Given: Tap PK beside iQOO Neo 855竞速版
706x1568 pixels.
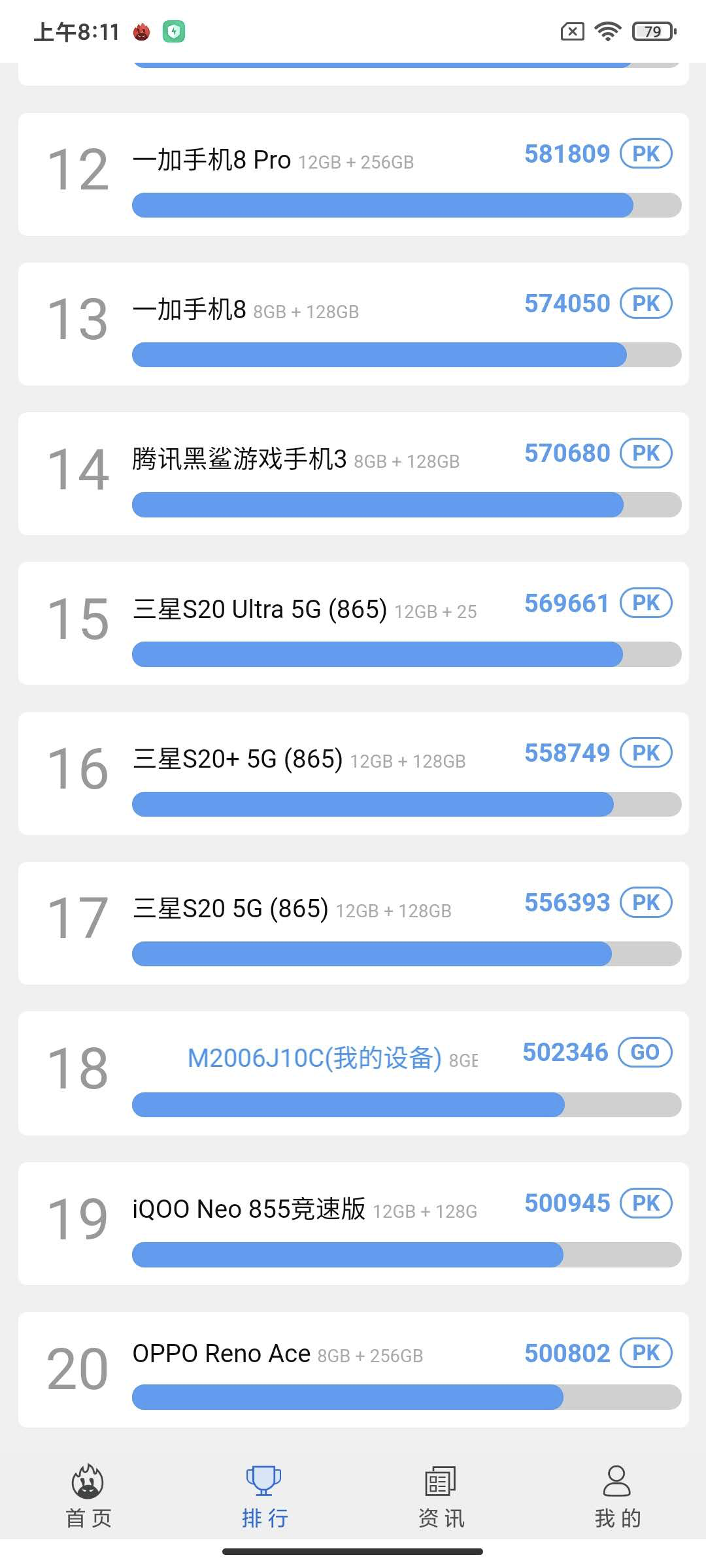Looking at the screenshot, I should coord(645,1203).
